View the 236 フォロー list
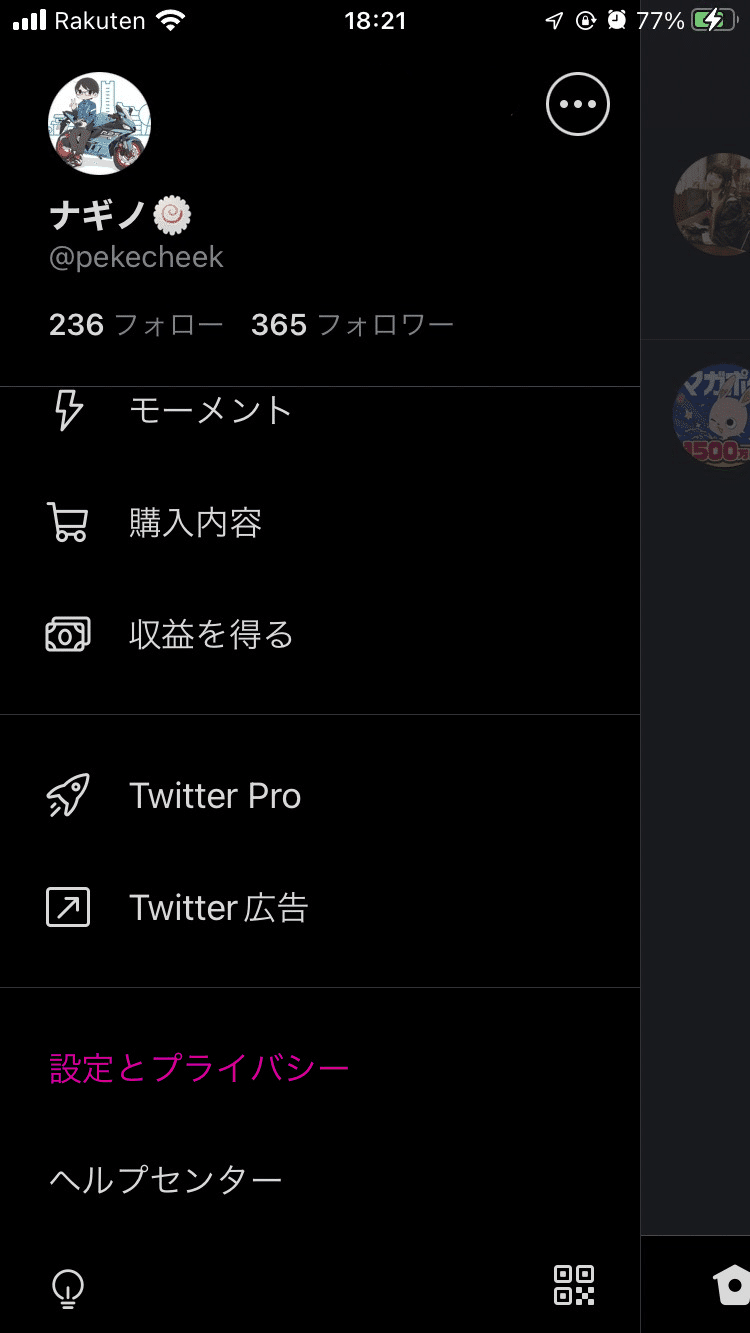The image size is (750, 1333). (136, 325)
